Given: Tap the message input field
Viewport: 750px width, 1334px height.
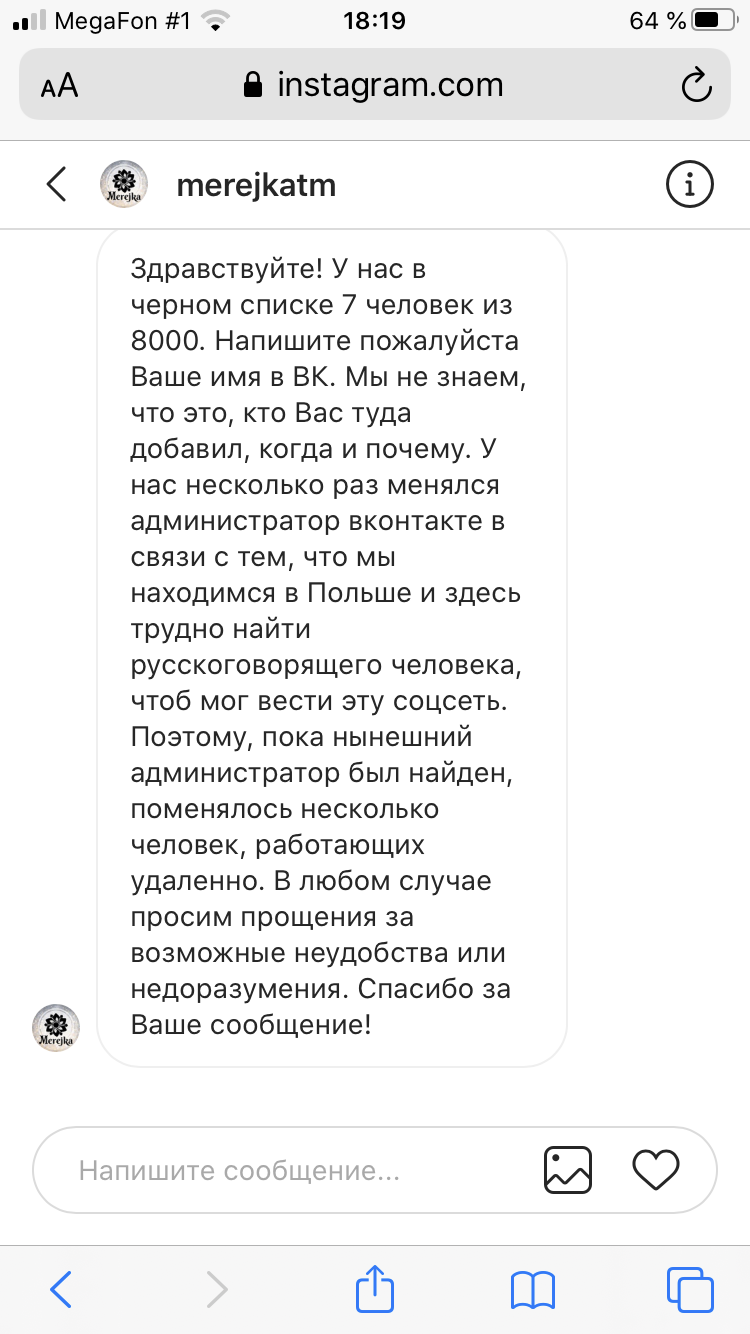Looking at the screenshot, I should [290, 1170].
